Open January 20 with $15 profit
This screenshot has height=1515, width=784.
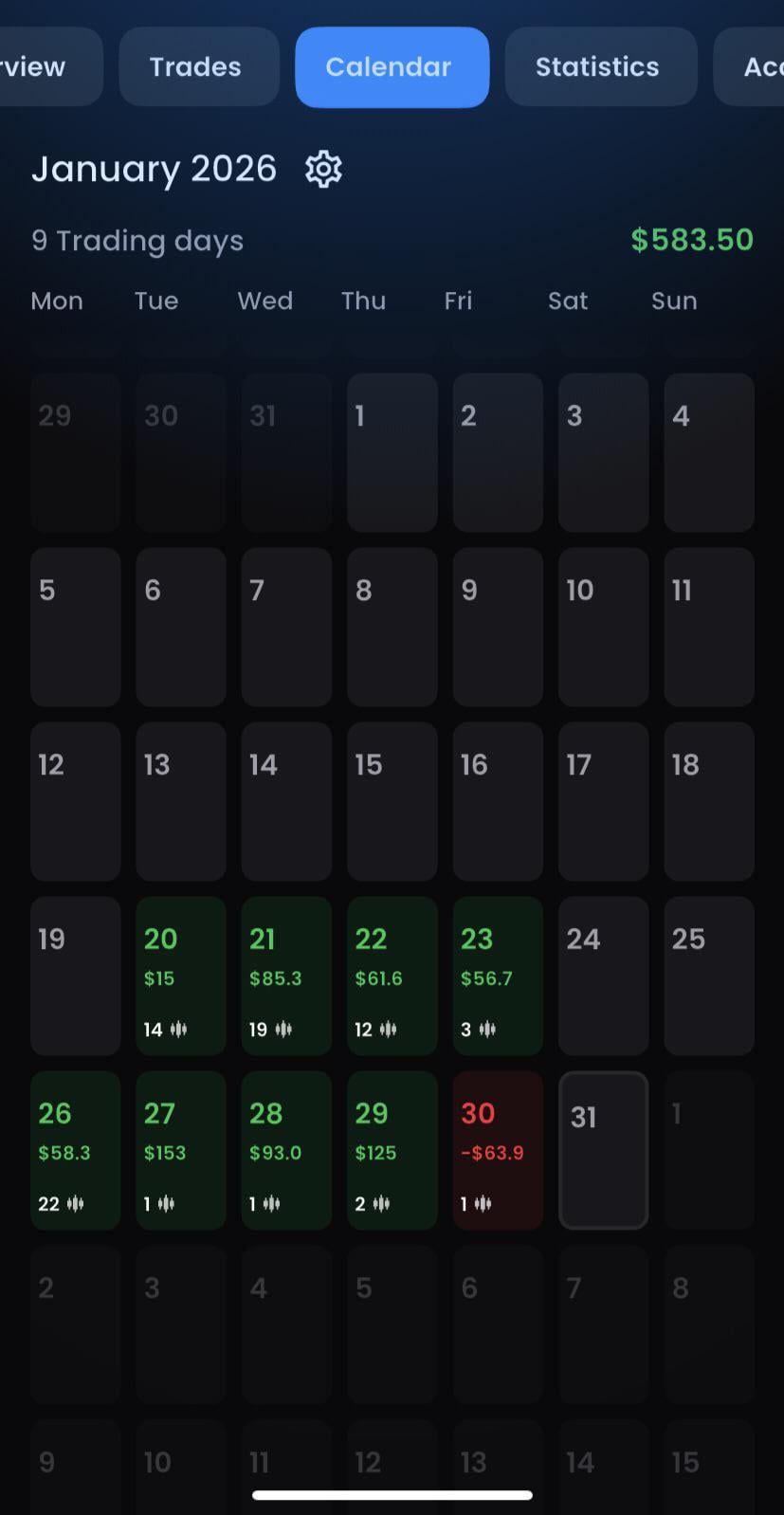180,976
